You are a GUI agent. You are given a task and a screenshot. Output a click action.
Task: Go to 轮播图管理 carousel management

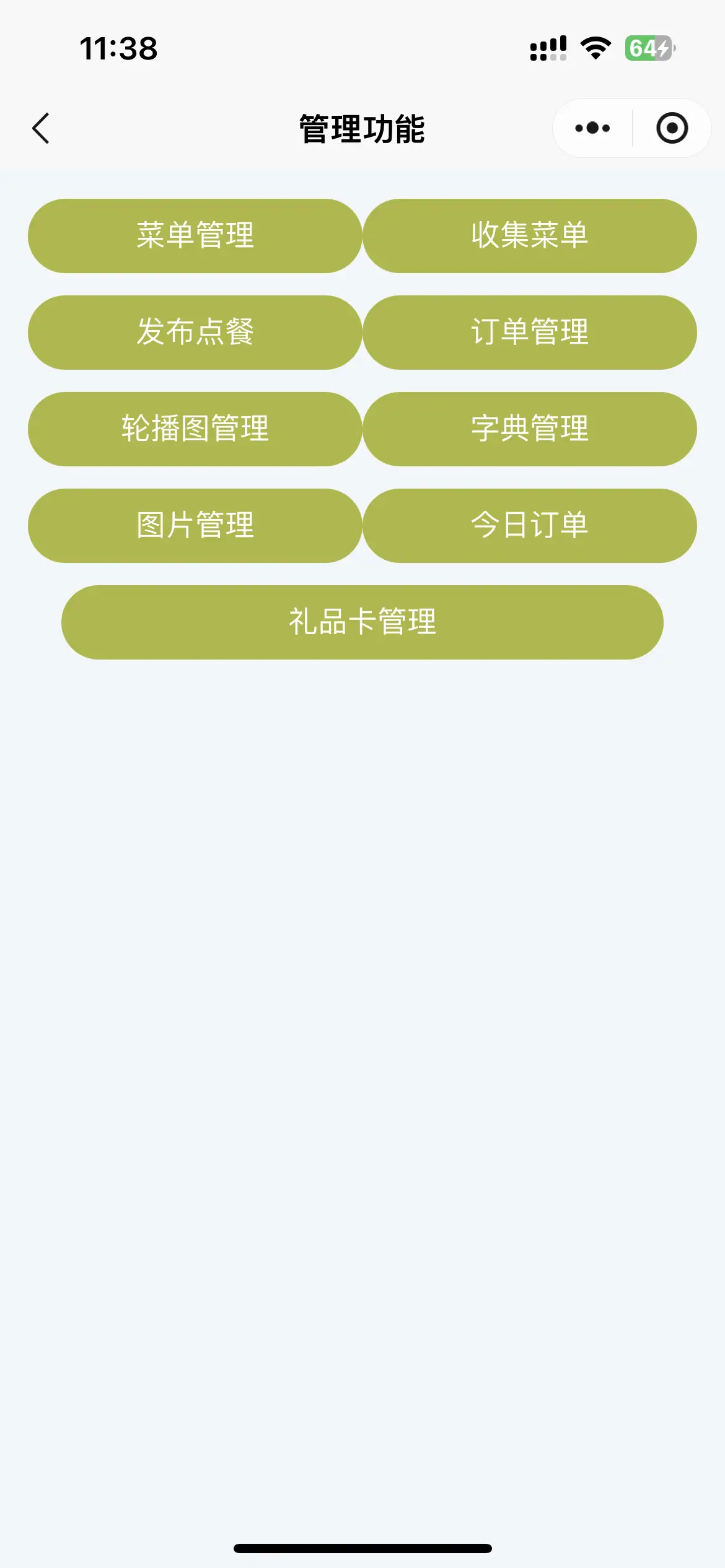pos(195,429)
